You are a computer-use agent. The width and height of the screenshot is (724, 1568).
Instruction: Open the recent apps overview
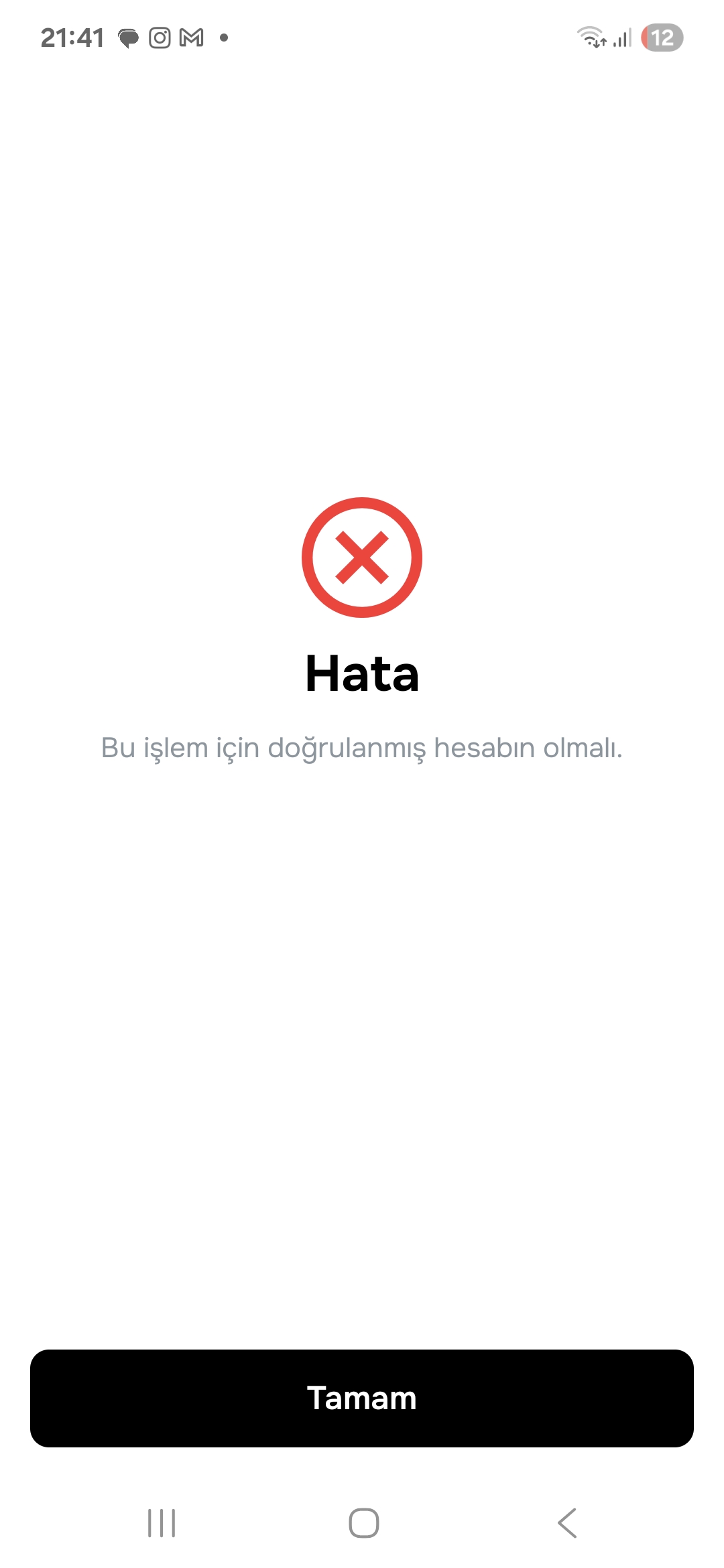pyautogui.click(x=162, y=1523)
